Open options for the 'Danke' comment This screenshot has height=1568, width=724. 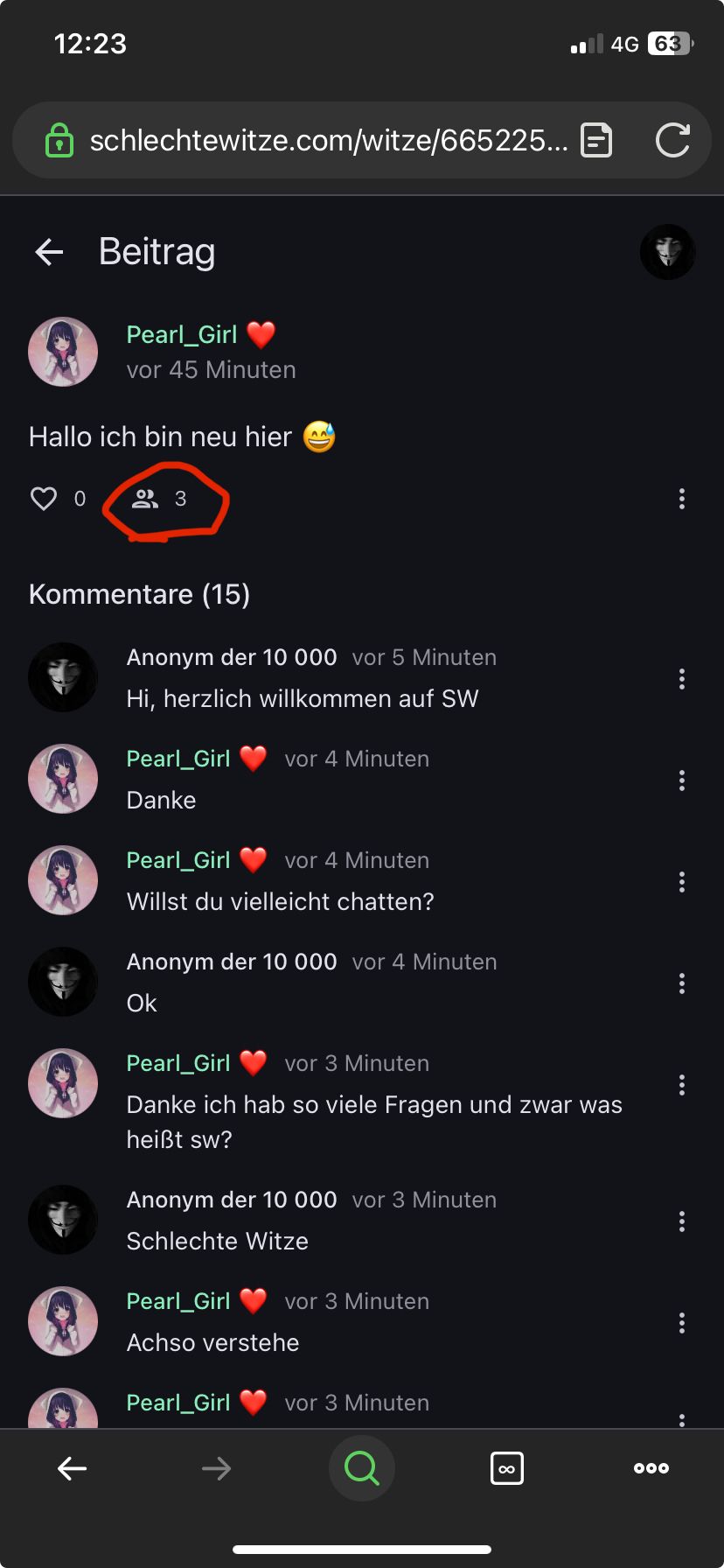[681, 780]
